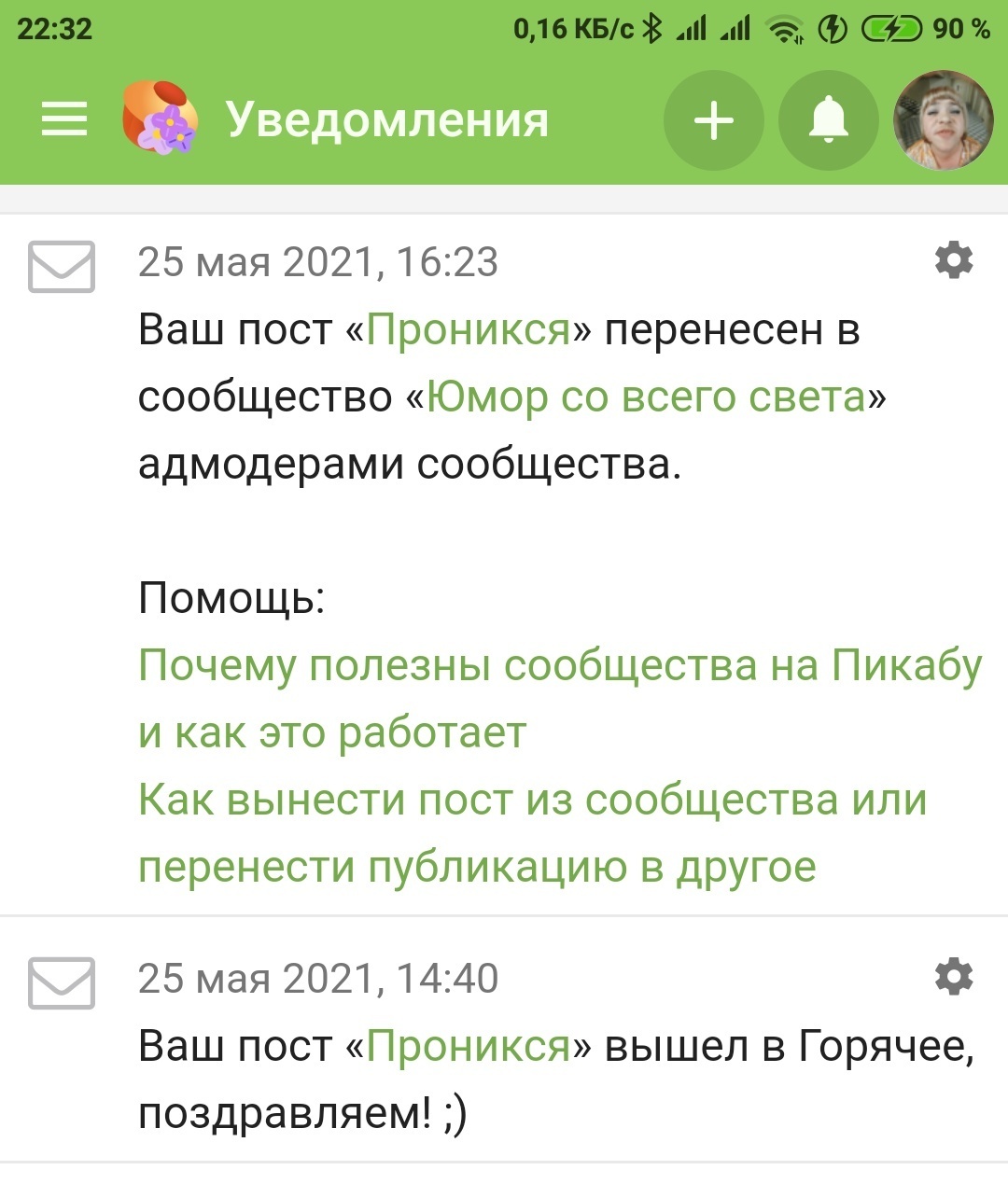
Task: Open community «Юмор со всего света»
Action: pos(646,397)
